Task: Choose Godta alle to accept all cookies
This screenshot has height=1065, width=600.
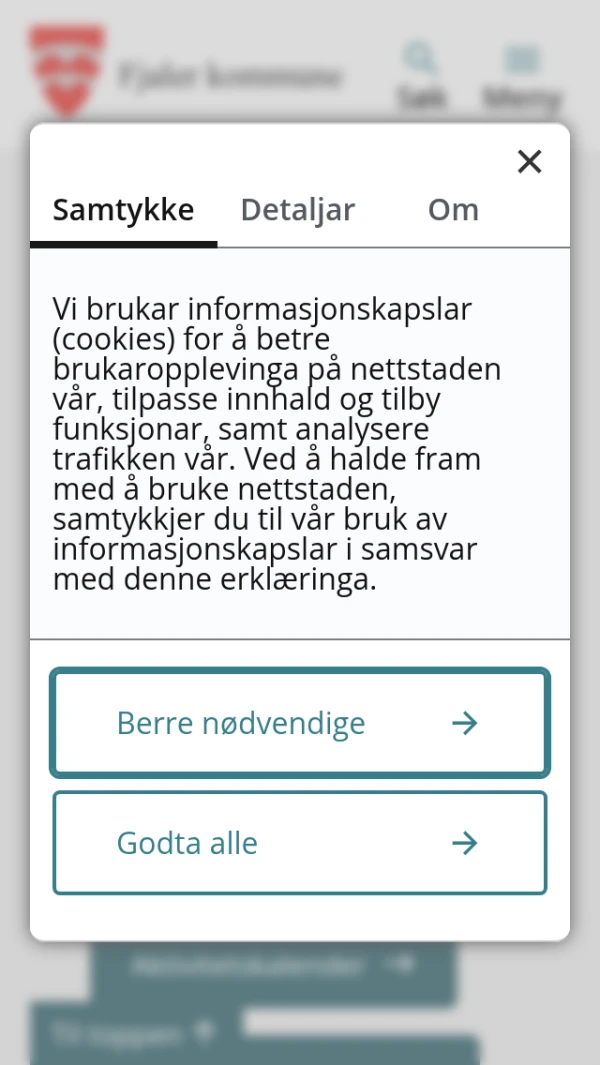Action: (x=300, y=843)
